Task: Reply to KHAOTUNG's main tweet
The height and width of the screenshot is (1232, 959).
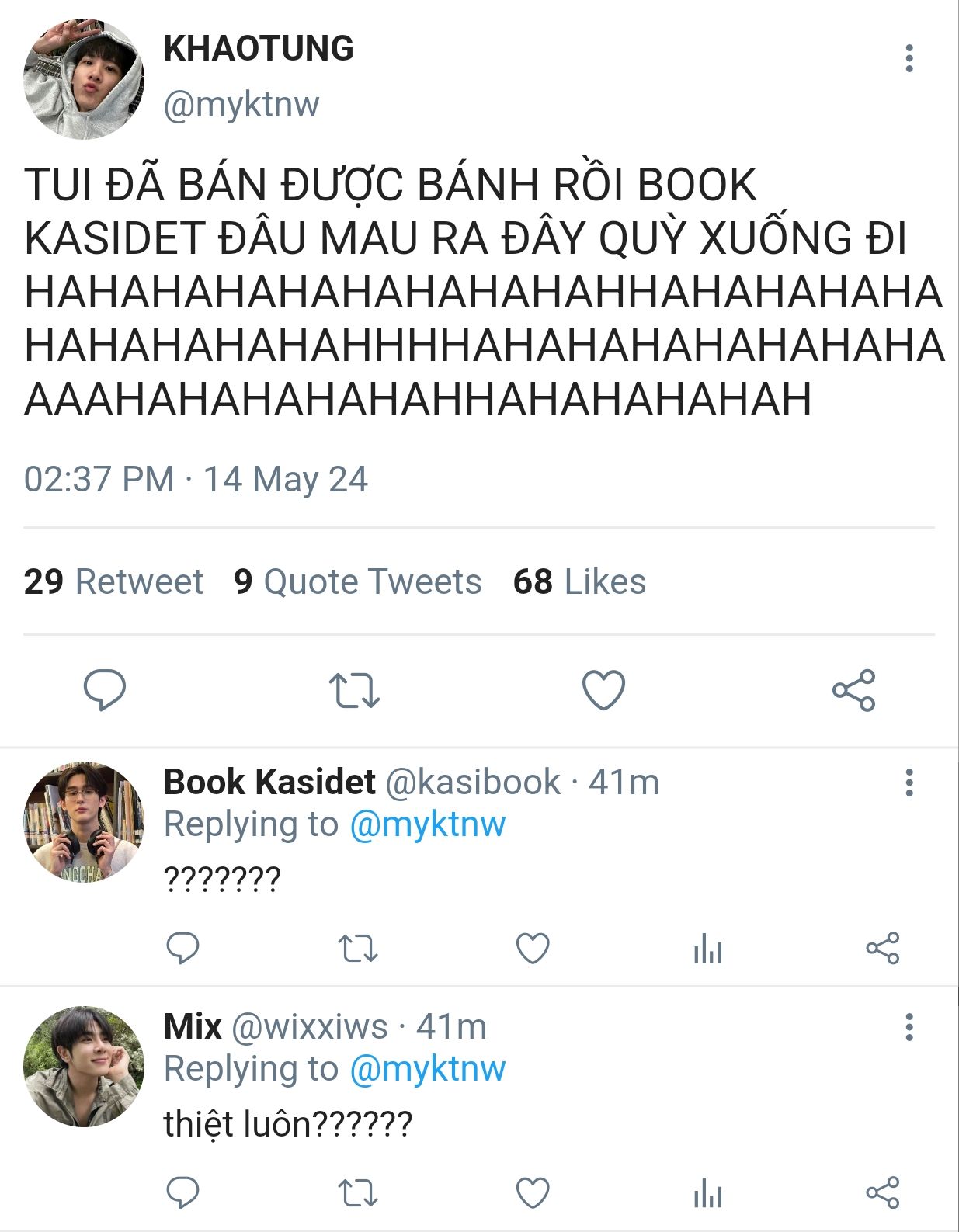Action: (105, 689)
